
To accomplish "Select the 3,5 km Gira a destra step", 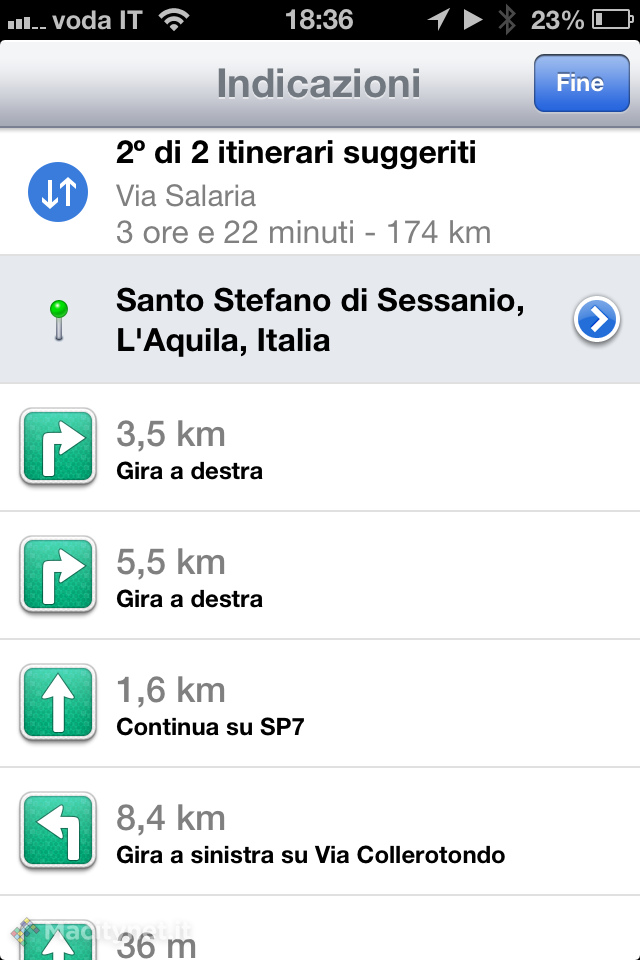I will click(320, 448).
